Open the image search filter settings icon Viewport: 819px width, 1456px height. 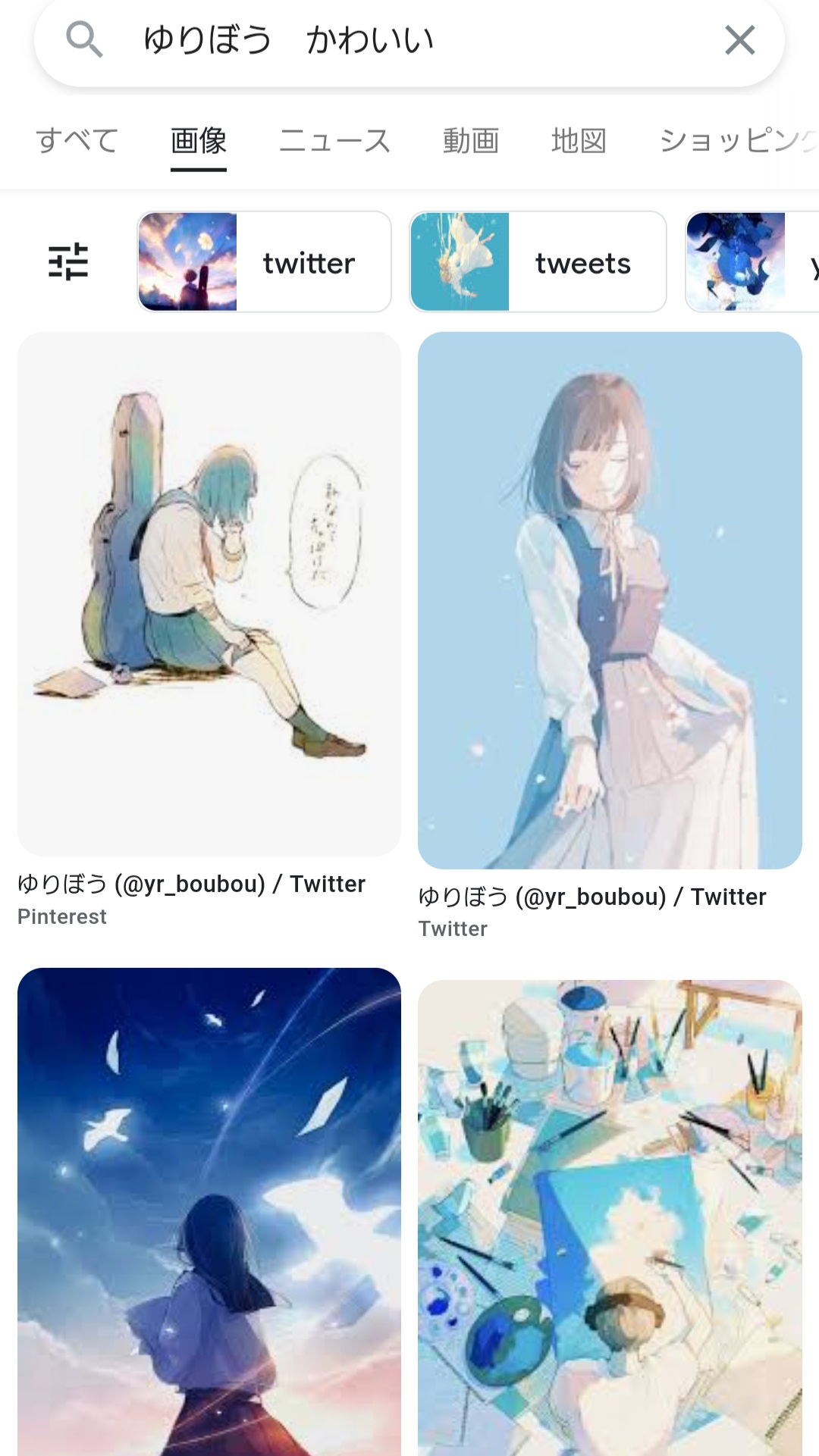(x=68, y=262)
